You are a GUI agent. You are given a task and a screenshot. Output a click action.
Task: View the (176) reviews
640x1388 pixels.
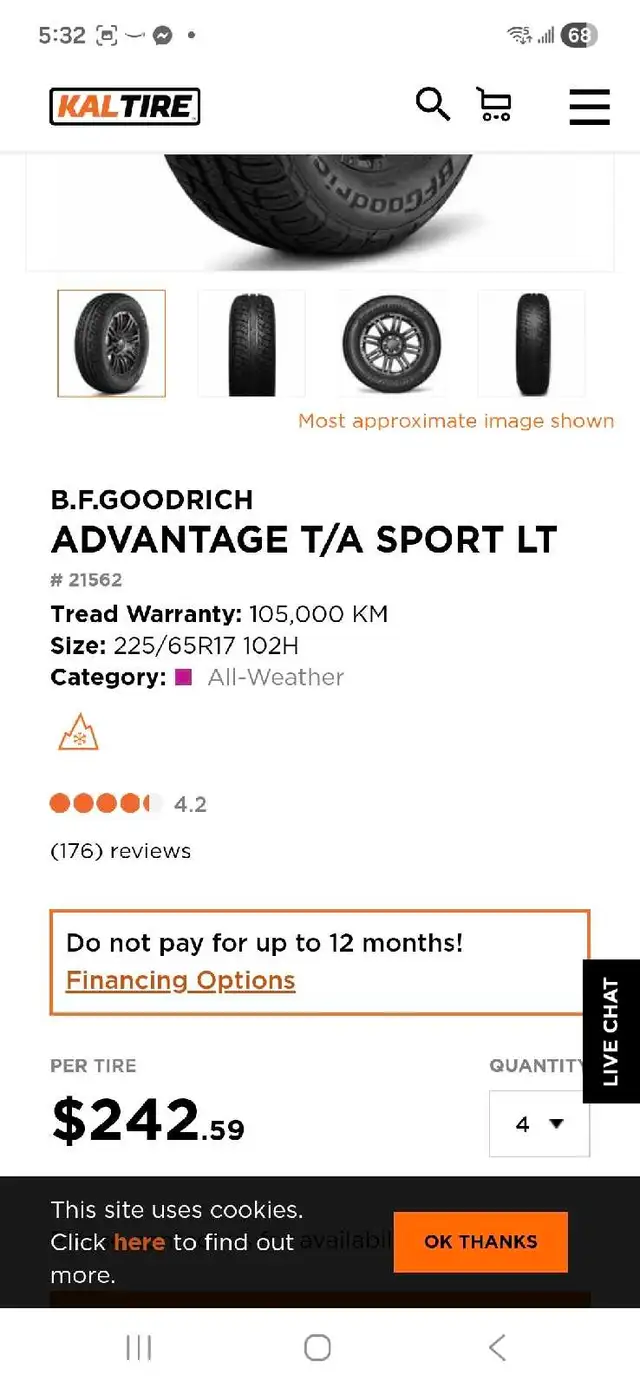tap(121, 851)
